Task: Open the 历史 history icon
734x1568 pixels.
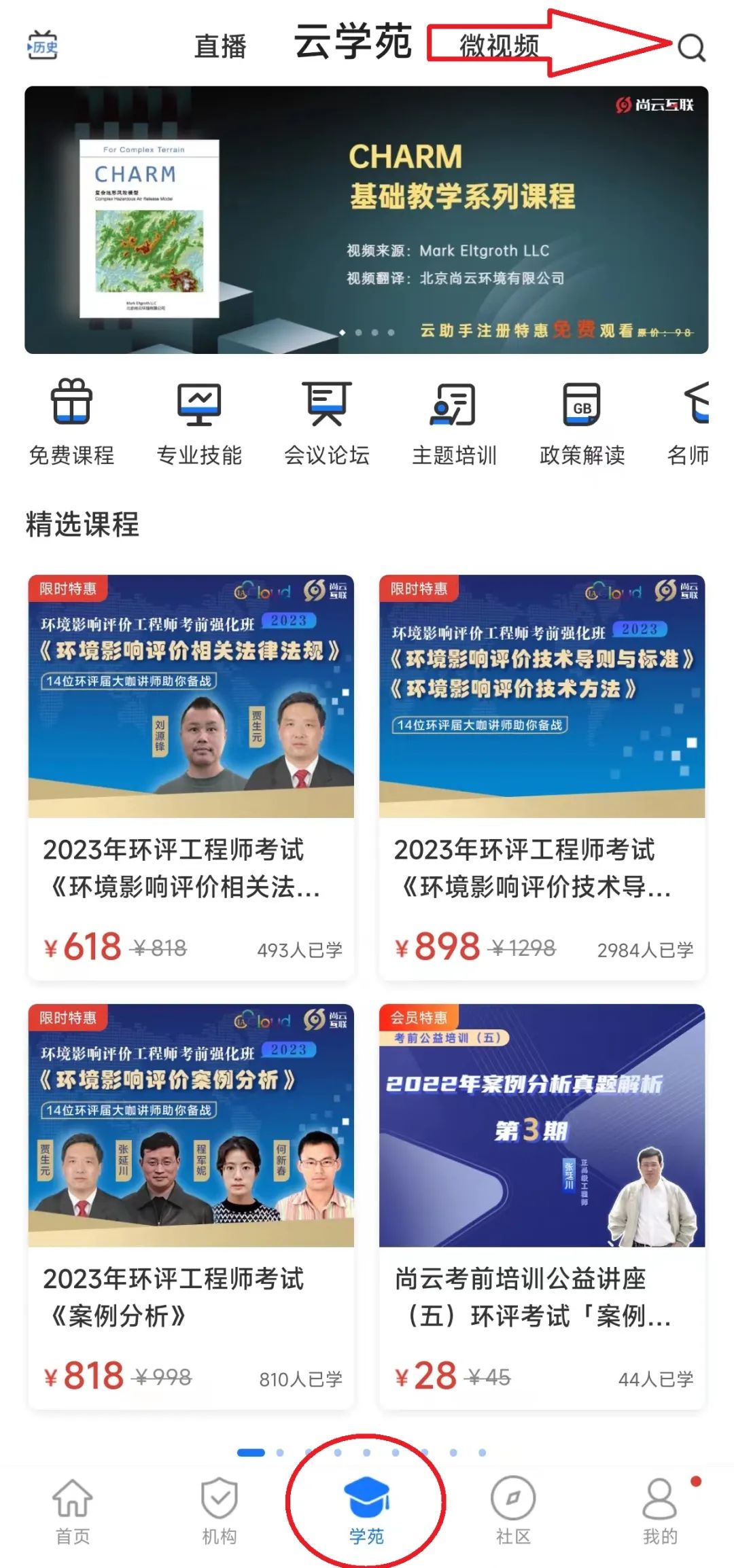Action: tap(42, 46)
